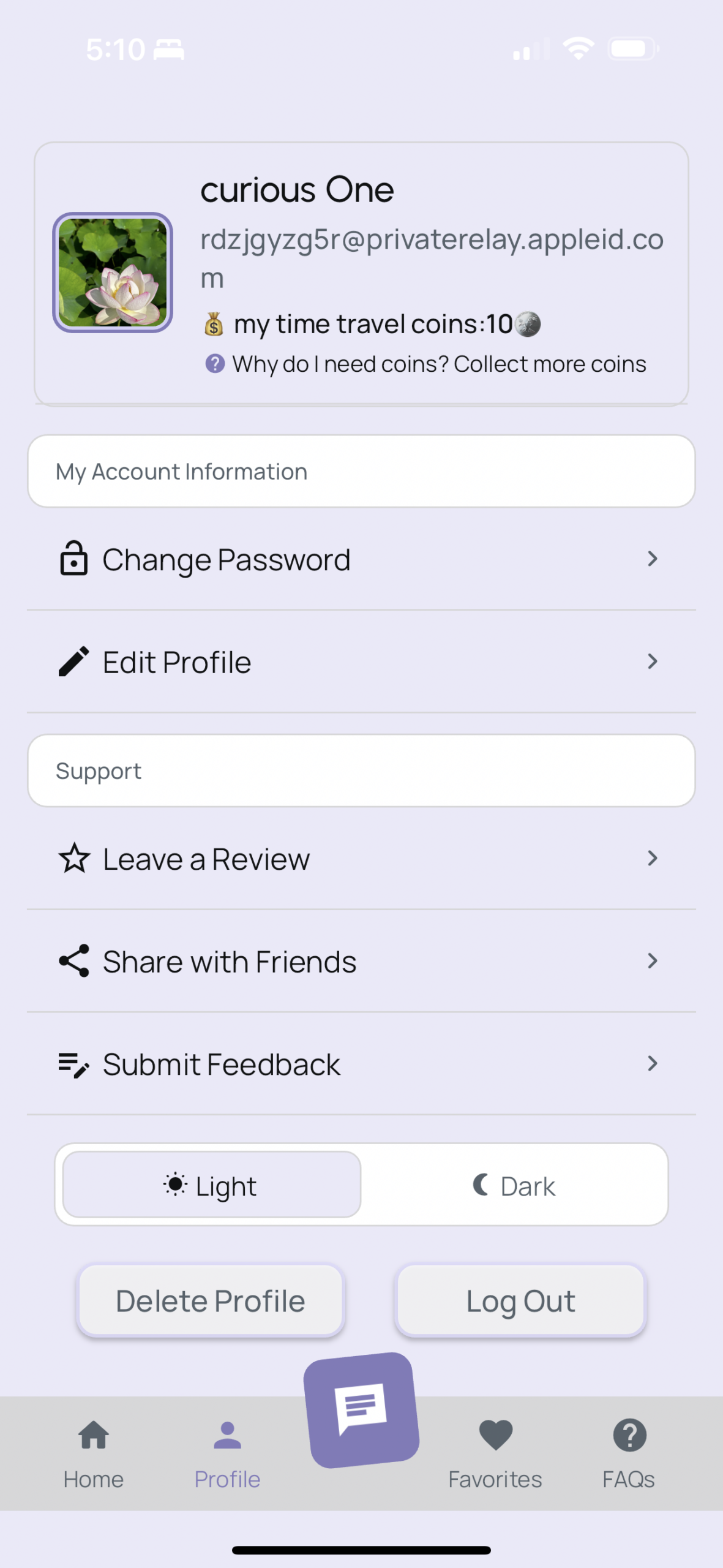Open the FAQs tab
Screen dimensions: 723x1568
(x=629, y=1453)
